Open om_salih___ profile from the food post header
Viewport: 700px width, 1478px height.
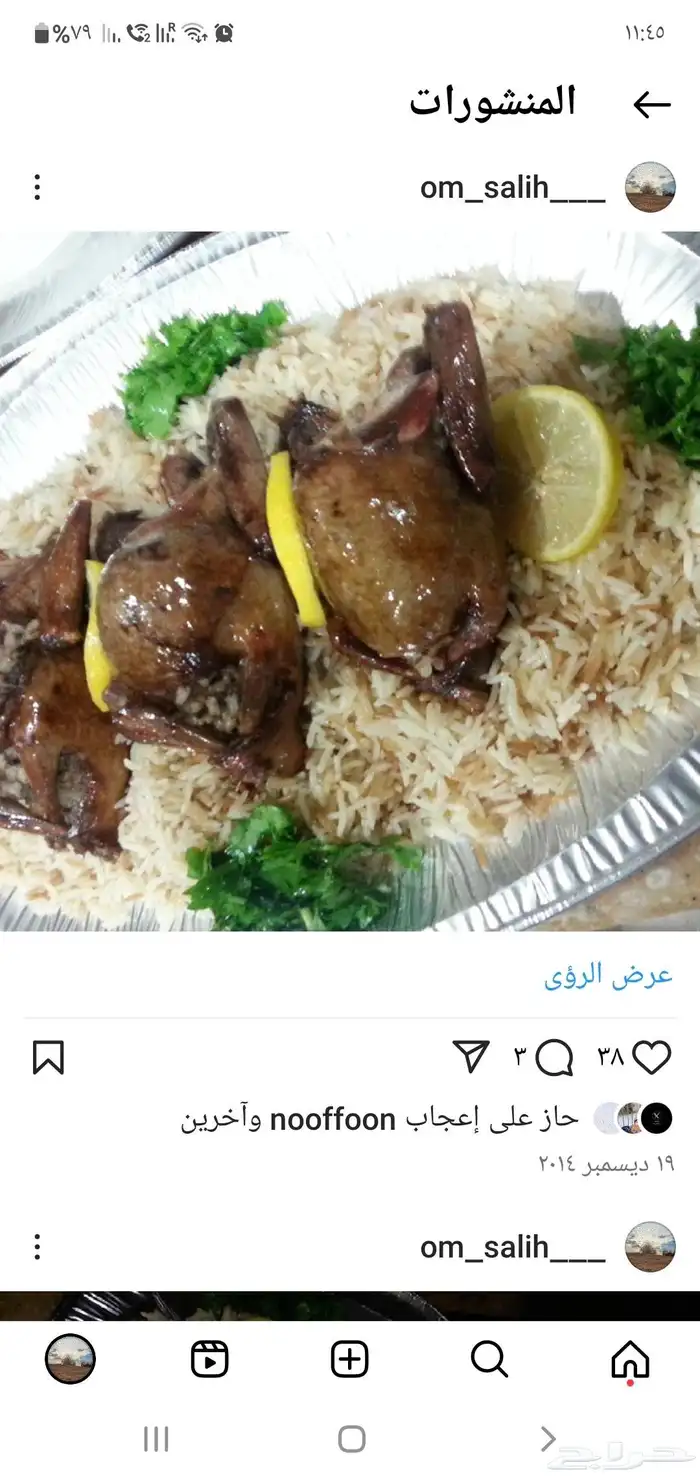click(x=512, y=187)
